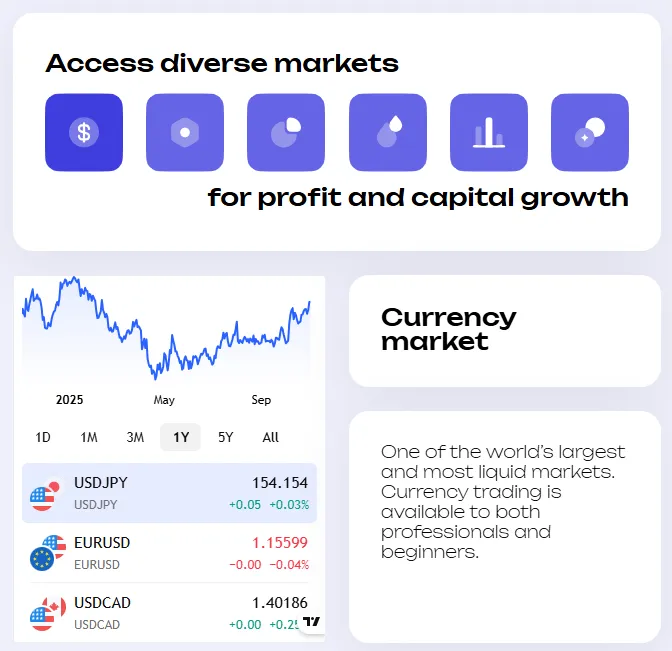This screenshot has width=672, height=651.
Task: Switch chart range to 1M
Action: pyautogui.click(x=89, y=437)
